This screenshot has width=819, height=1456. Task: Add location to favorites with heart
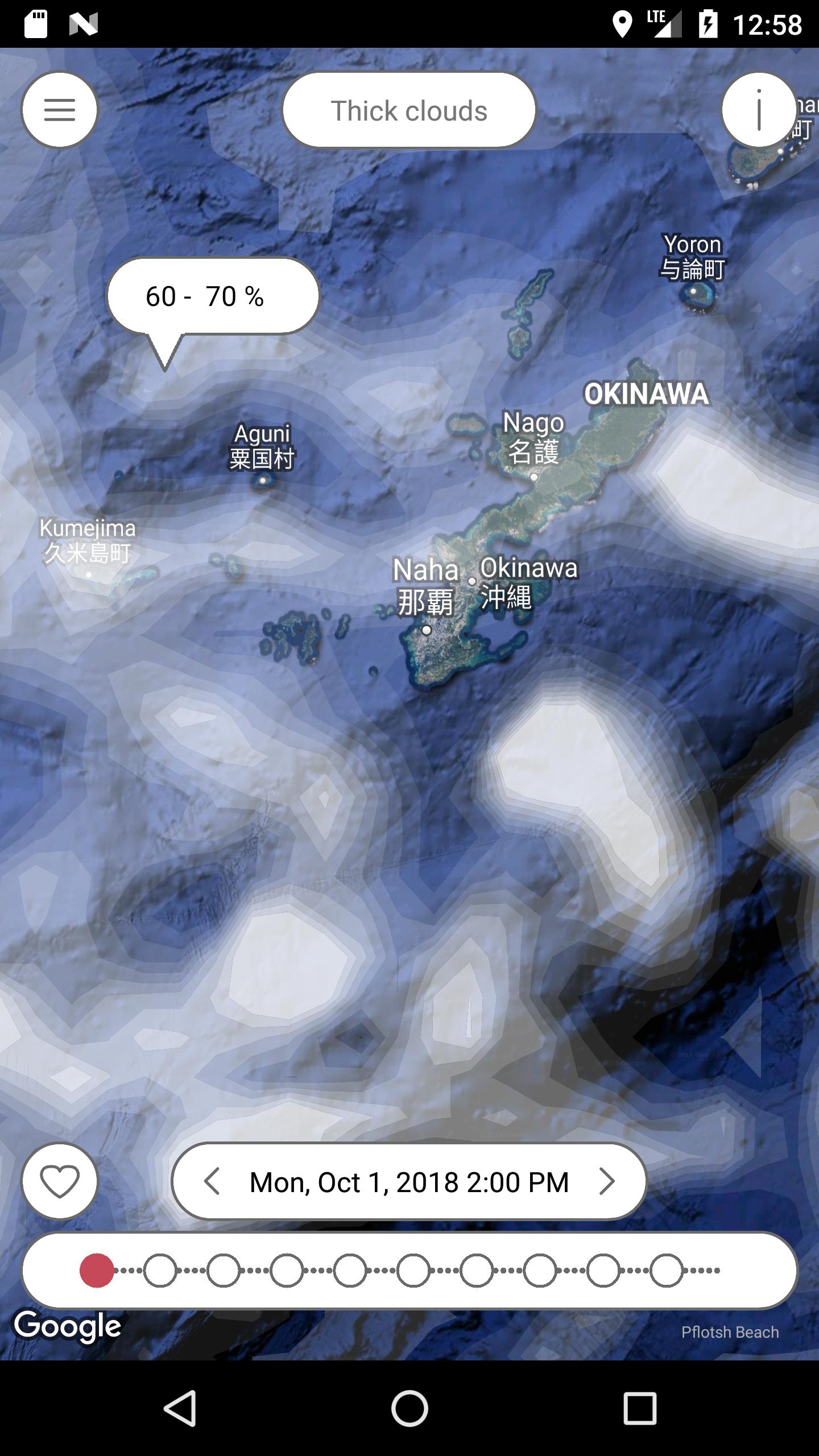click(60, 1181)
